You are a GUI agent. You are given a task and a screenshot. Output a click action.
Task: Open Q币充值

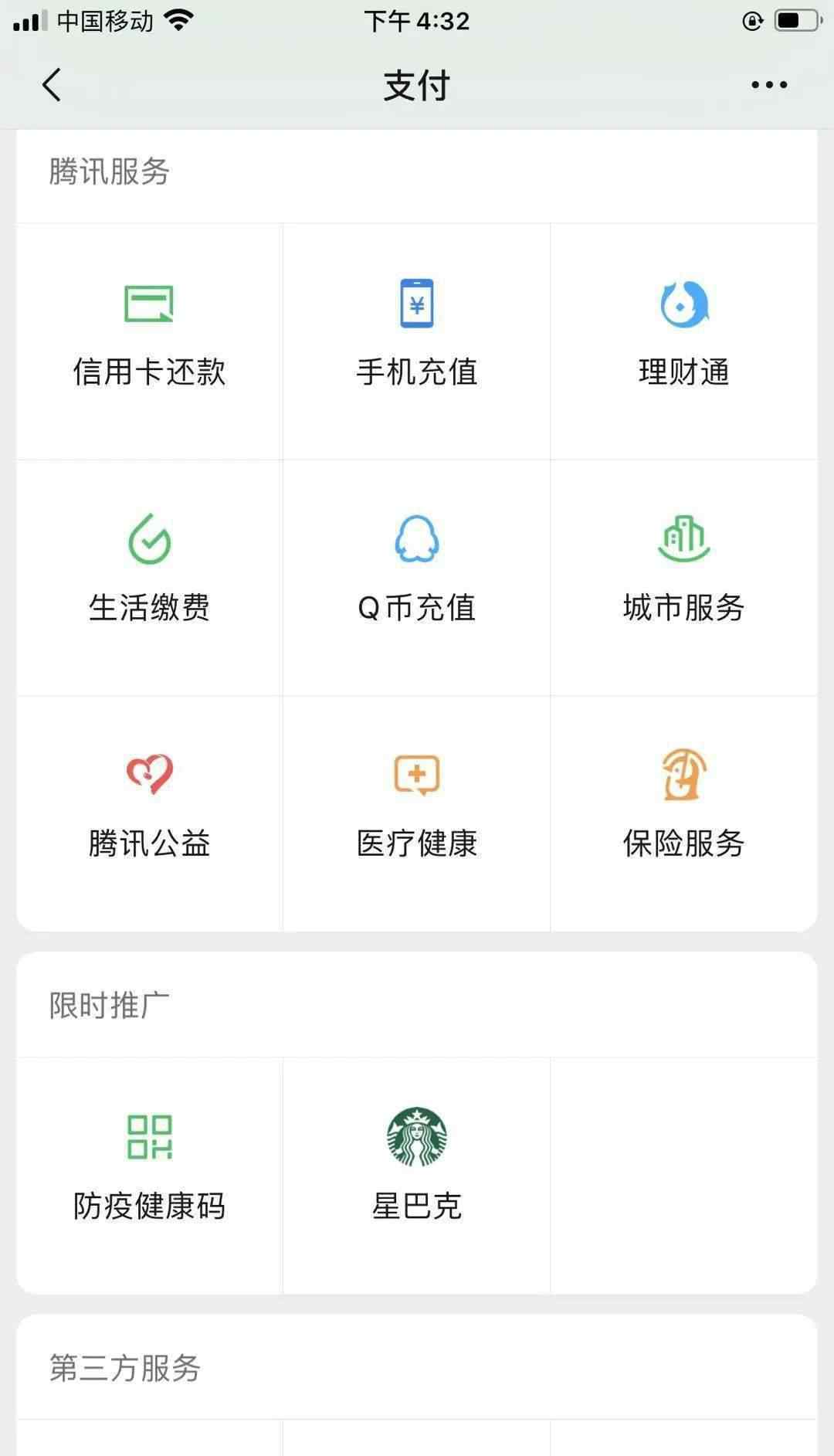tap(417, 578)
